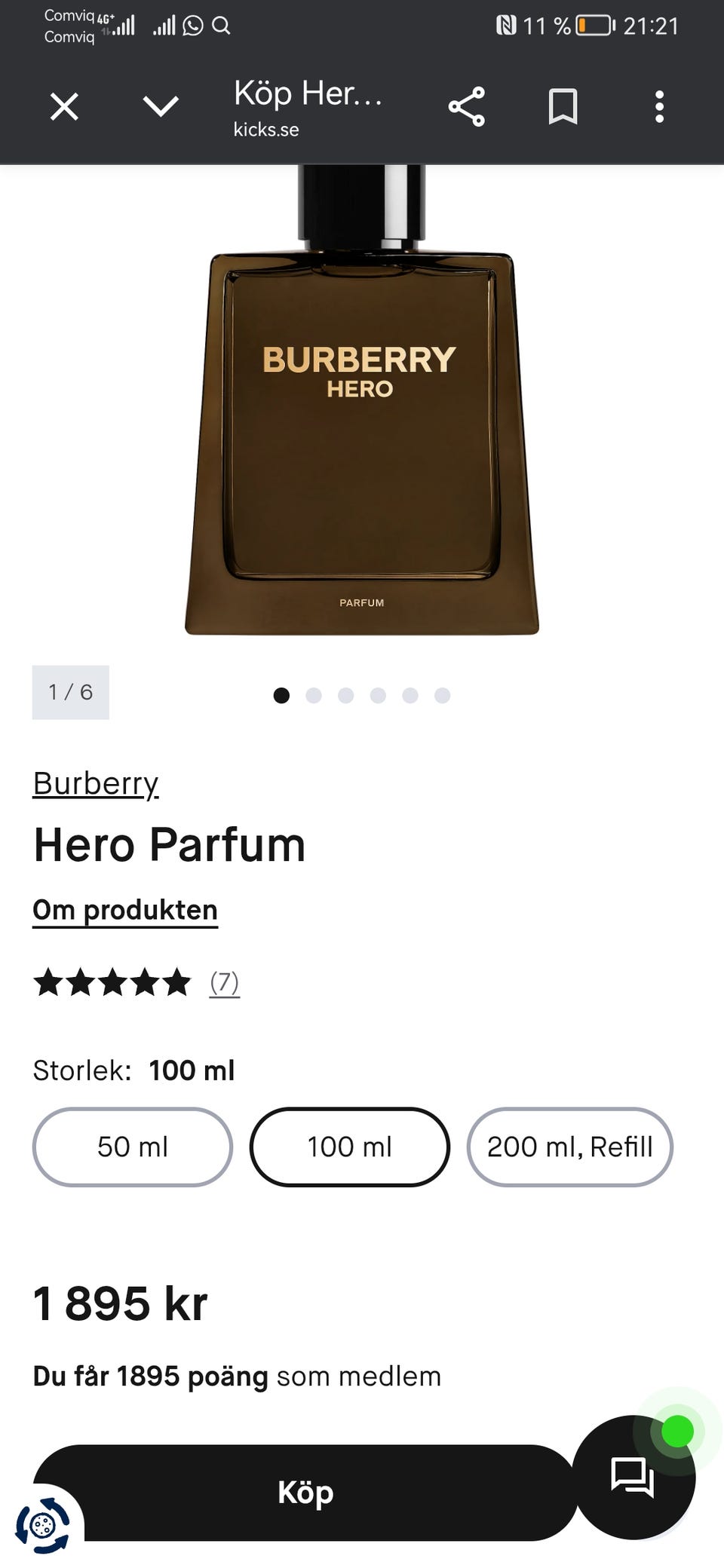Tap Köp to buy the perfume

point(305,1492)
